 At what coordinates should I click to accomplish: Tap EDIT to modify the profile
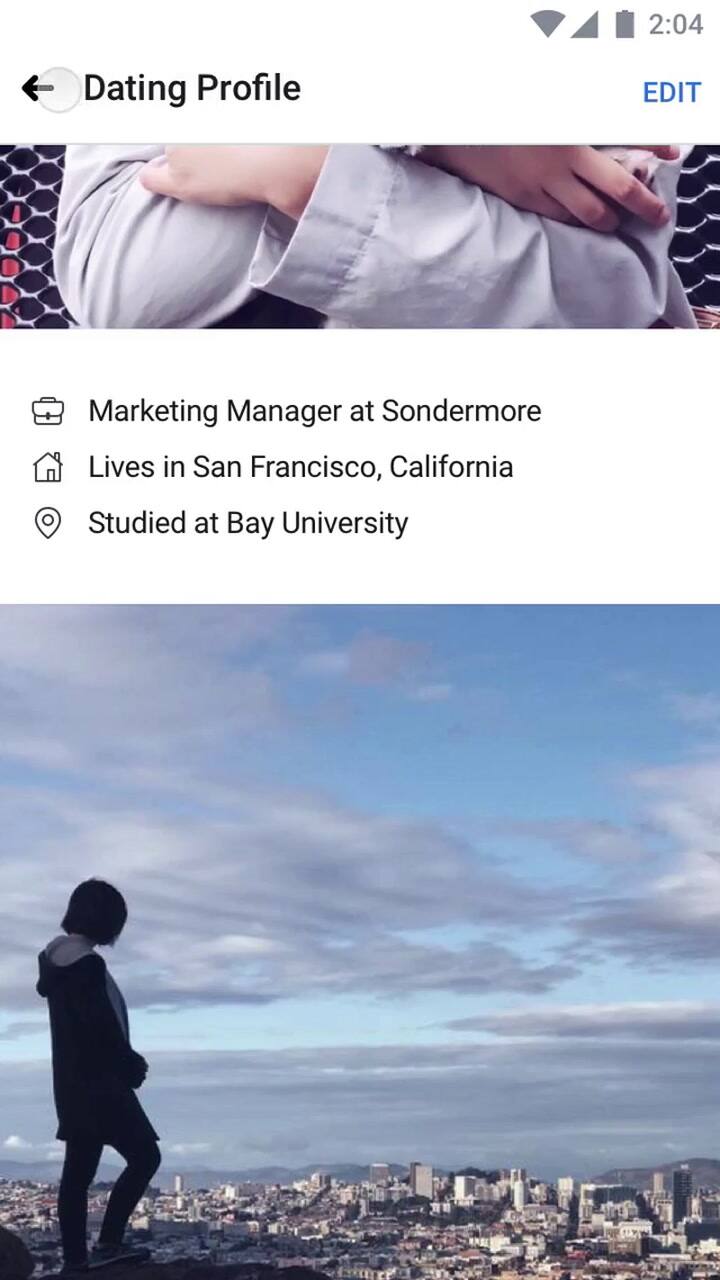coord(671,92)
